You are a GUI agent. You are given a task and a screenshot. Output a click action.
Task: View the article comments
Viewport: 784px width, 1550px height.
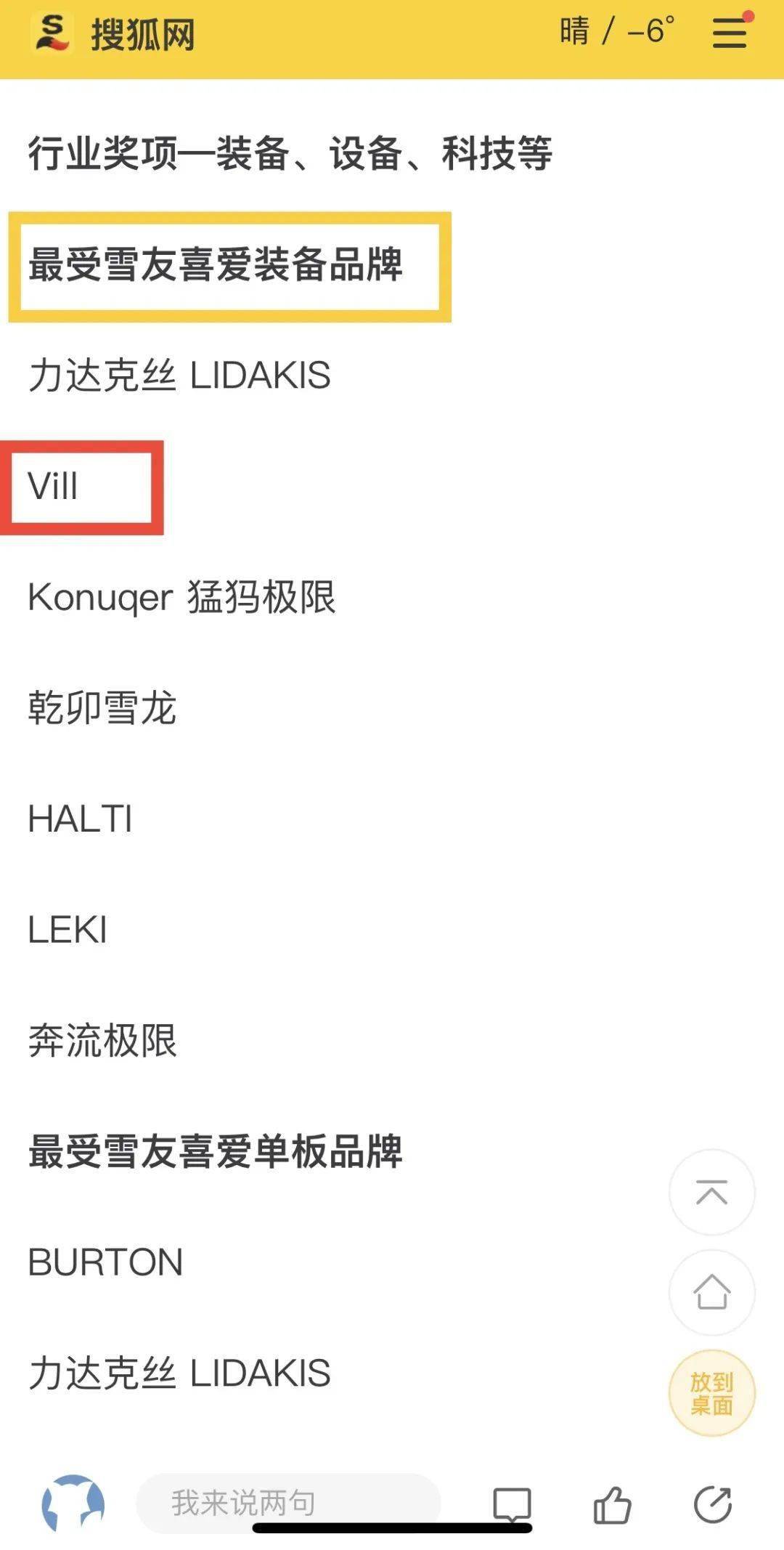[512, 1504]
